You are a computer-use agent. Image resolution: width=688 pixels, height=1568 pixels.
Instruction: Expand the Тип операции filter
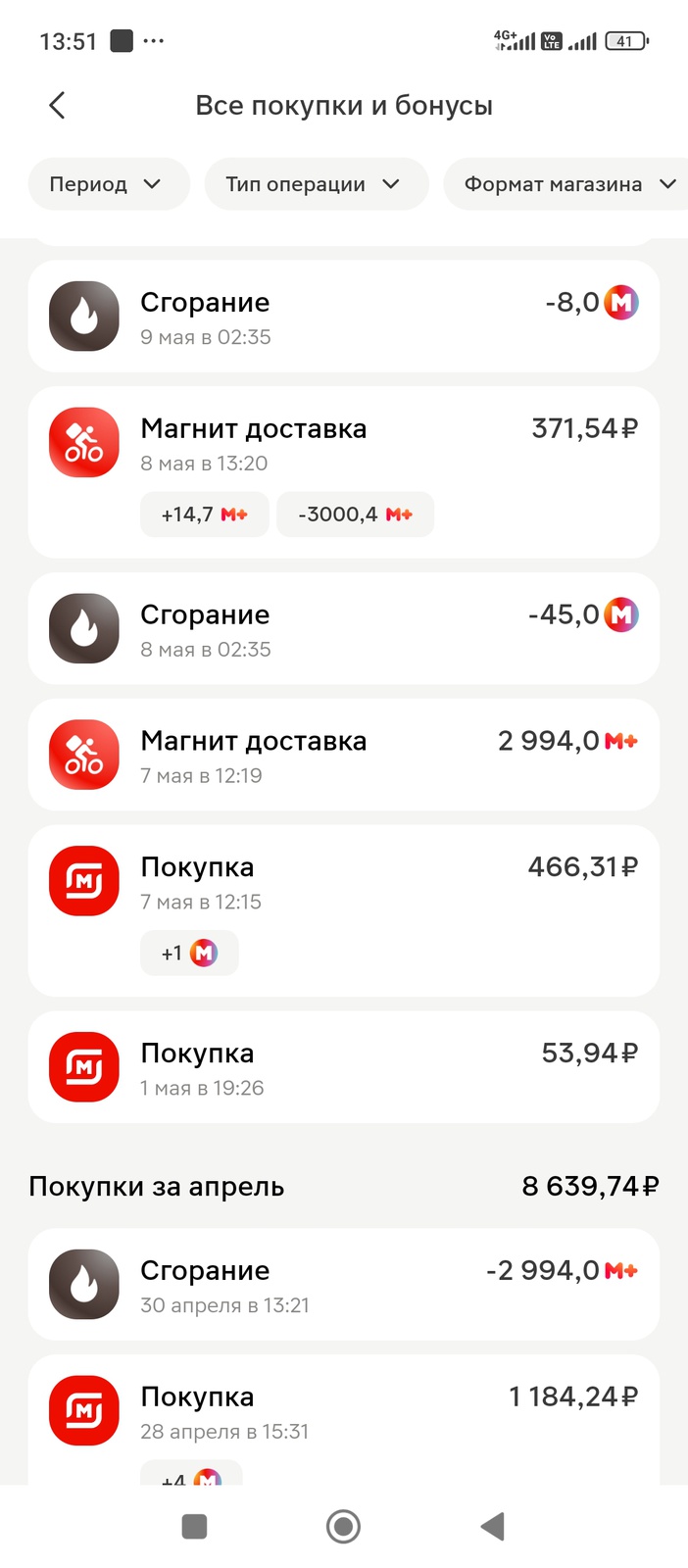pyautogui.click(x=316, y=184)
